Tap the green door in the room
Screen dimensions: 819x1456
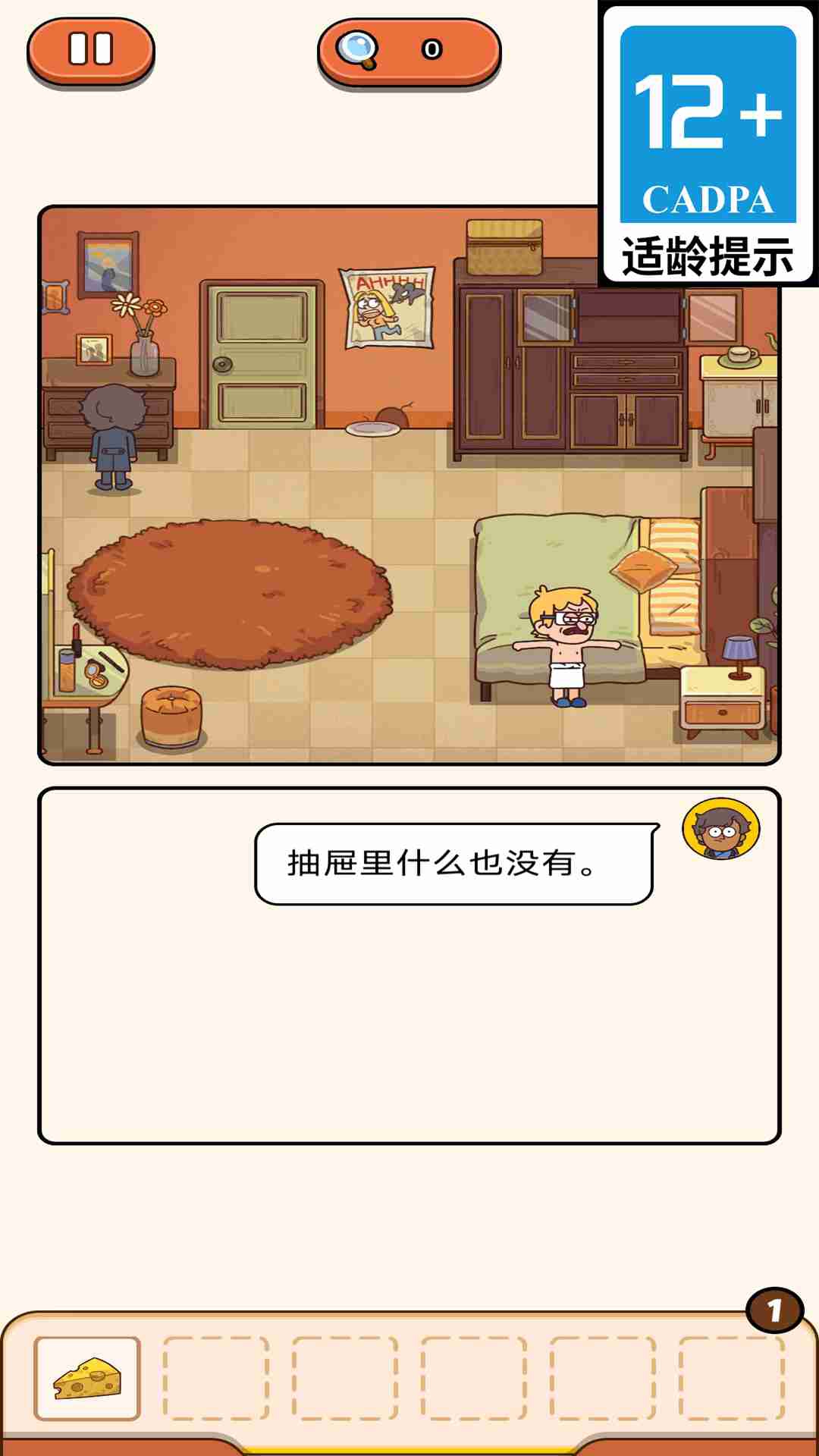262,356
